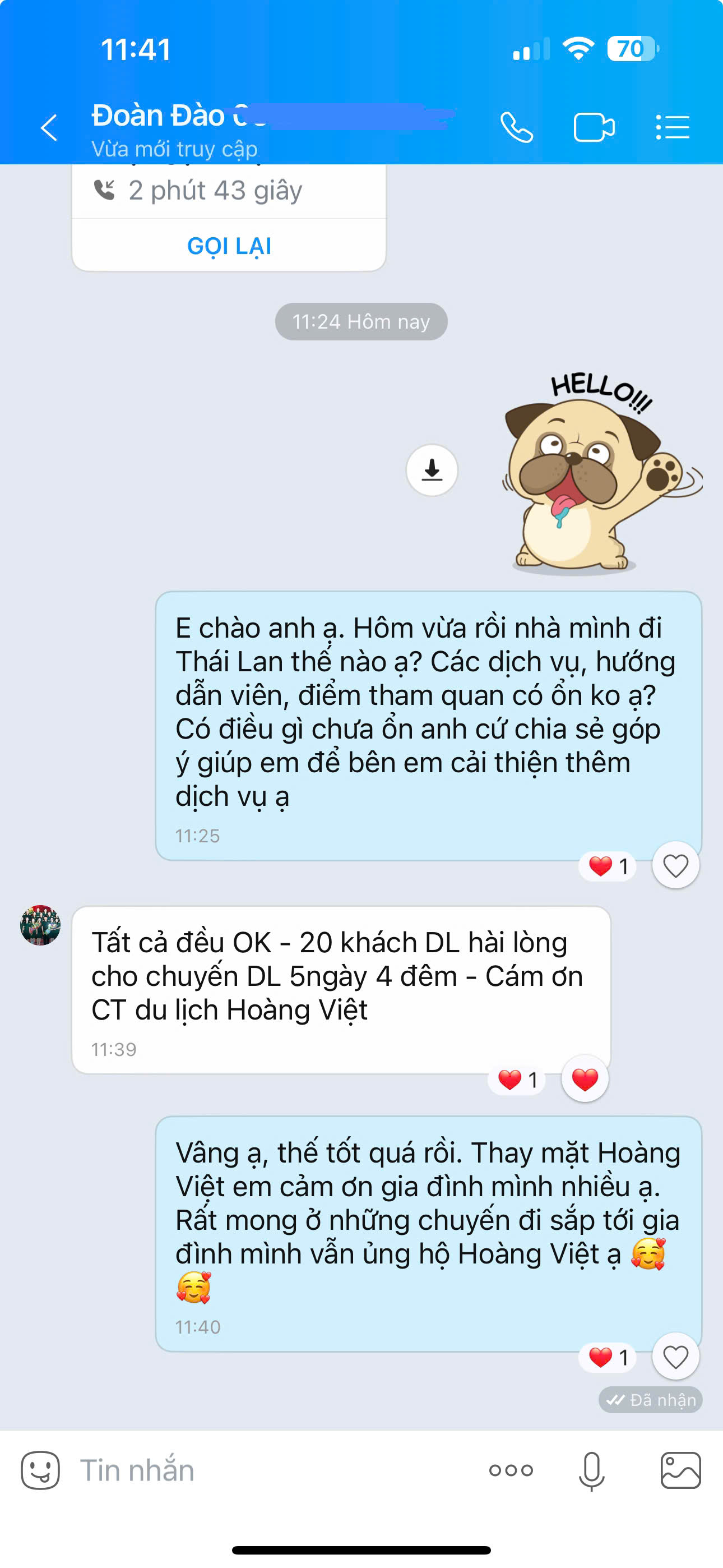Start a video call
The height and width of the screenshot is (1568, 723).
tap(594, 128)
